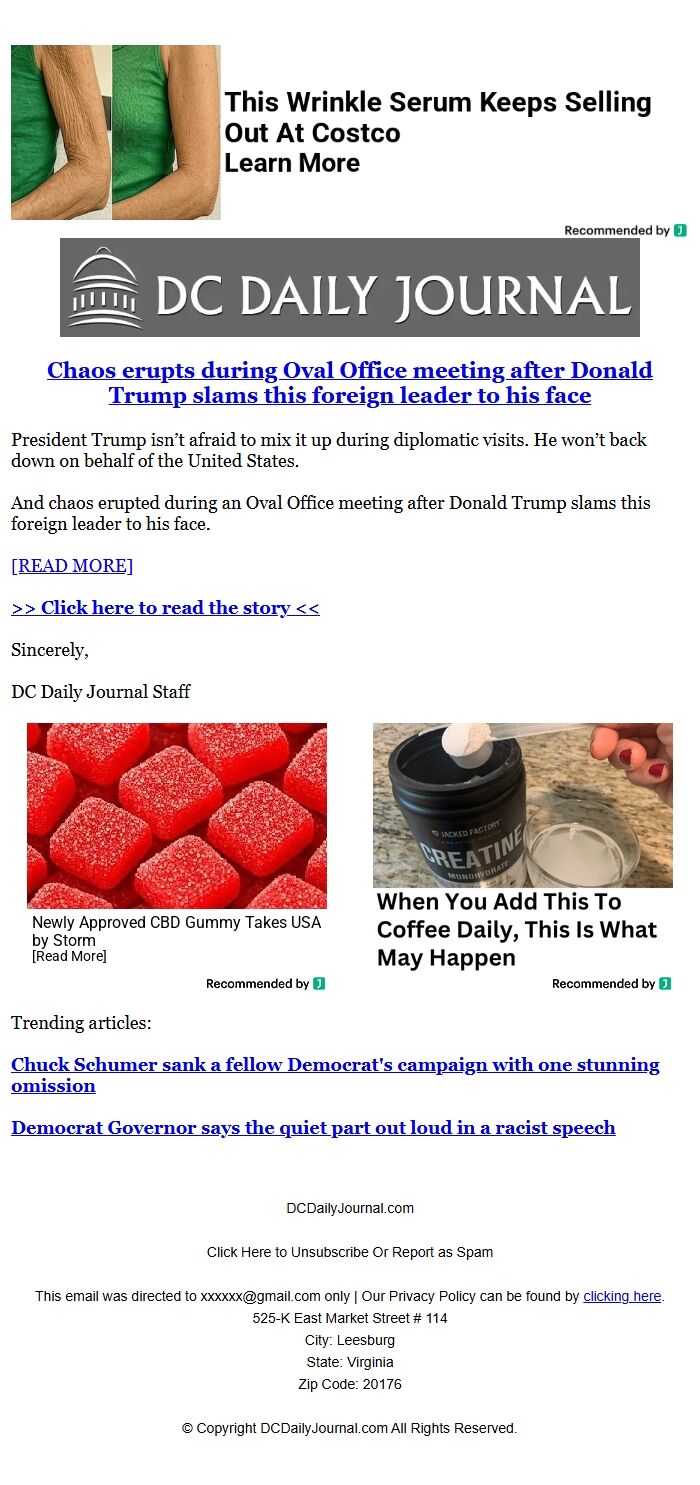Open the creatine in coffee ad
The image size is (700, 1485).
pyautogui.click(x=516, y=929)
